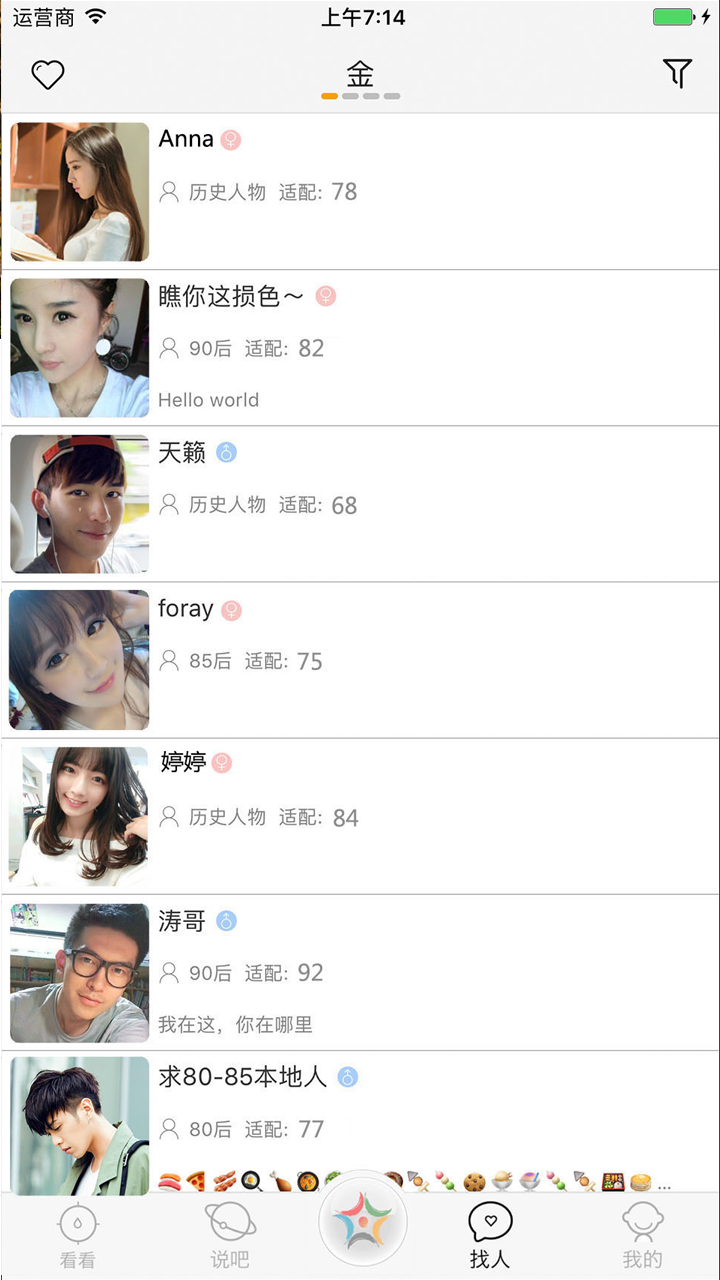Open the favorites heart icon
The width and height of the screenshot is (720, 1280).
48,74
